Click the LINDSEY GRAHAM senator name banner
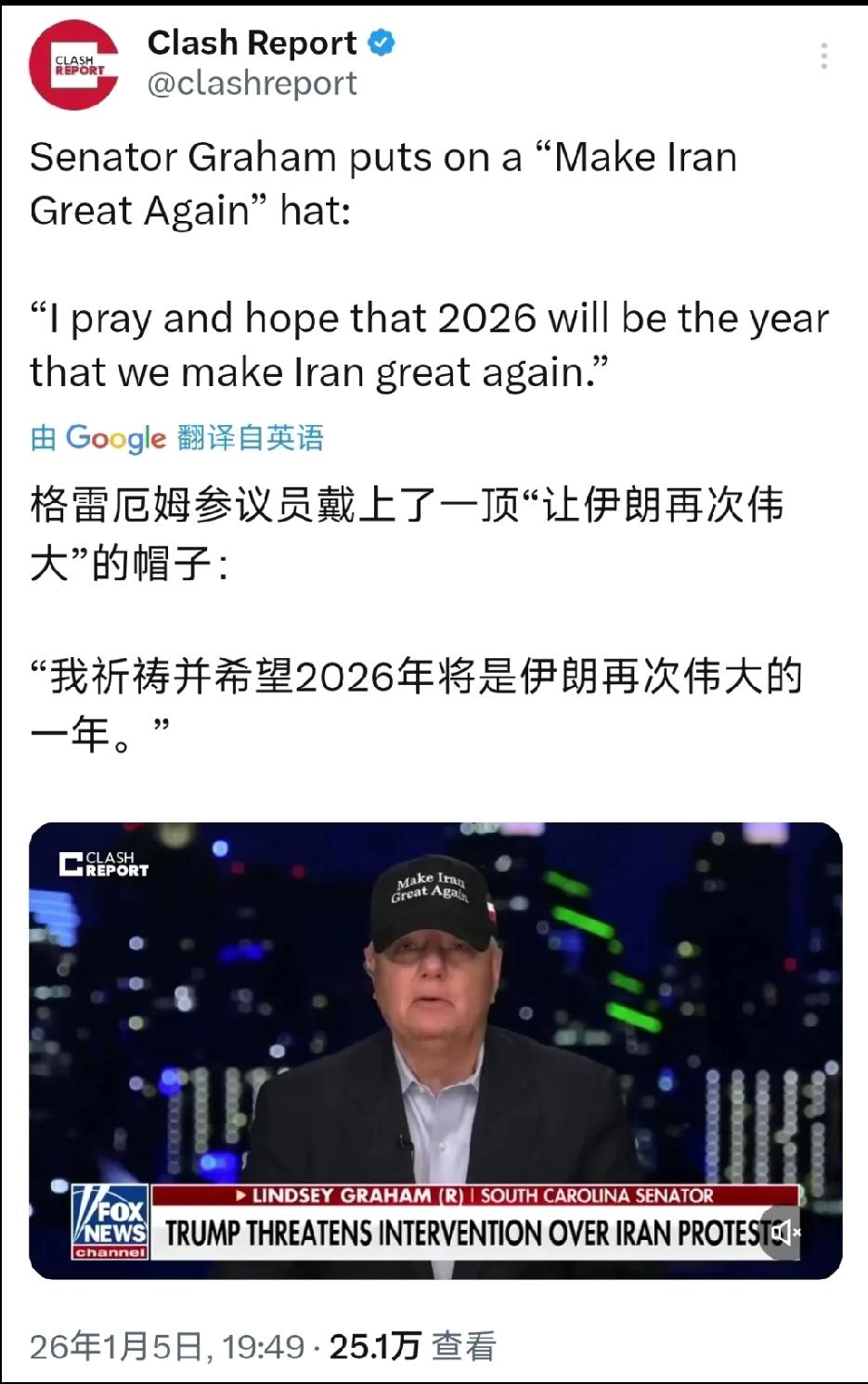This screenshot has width=868, height=1384. pyautogui.click(x=483, y=1196)
